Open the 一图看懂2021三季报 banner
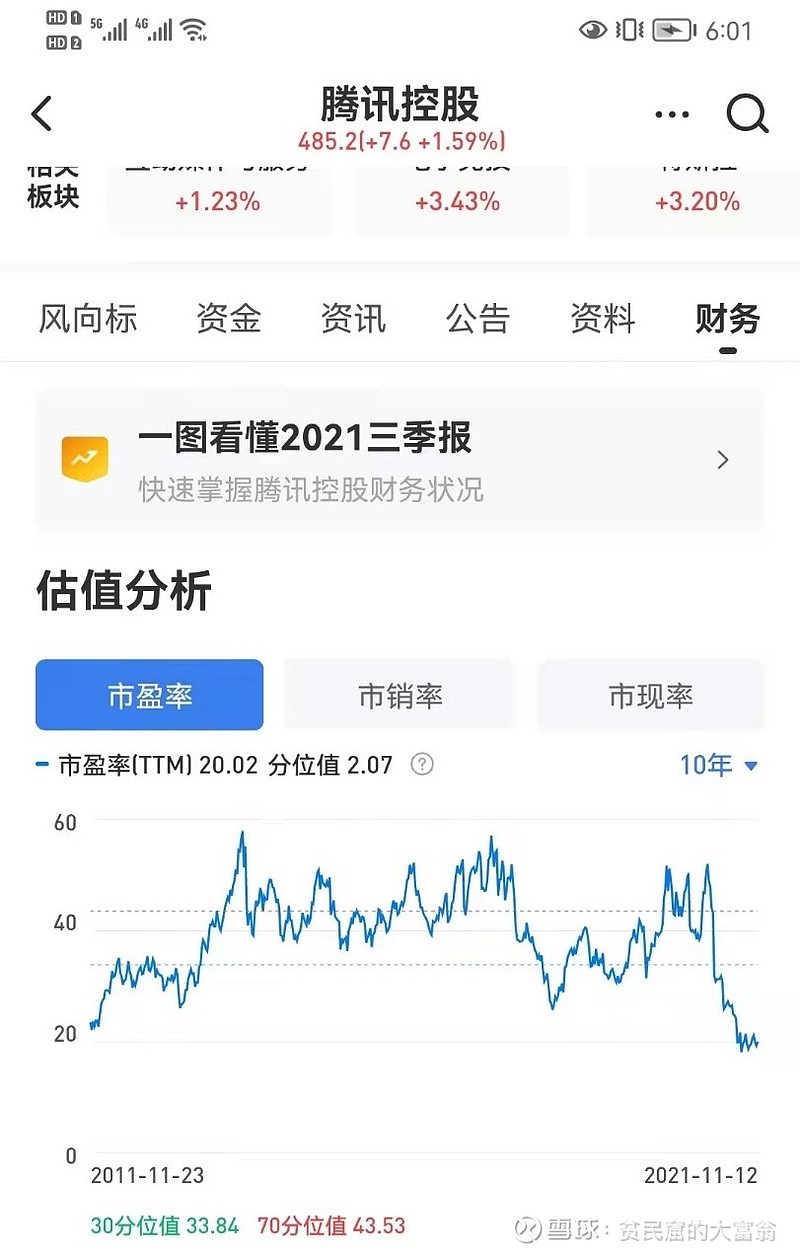Viewport: 800px width, 1255px height. (400, 460)
